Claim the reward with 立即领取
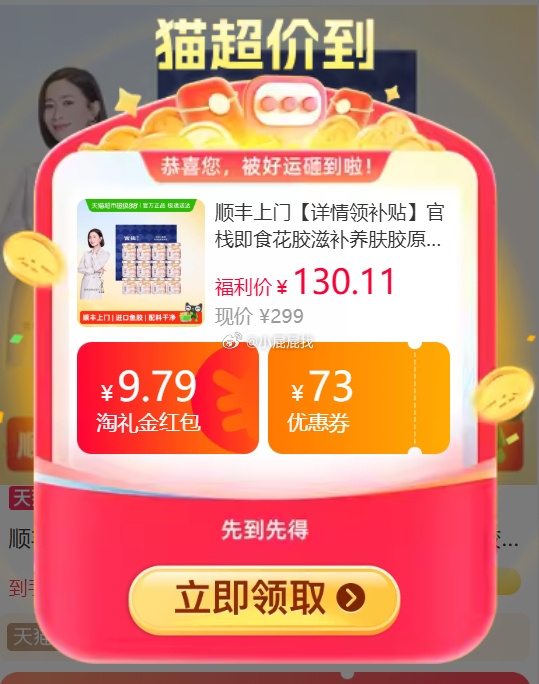The width and height of the screenshot is (539, 684). point(264,599)
